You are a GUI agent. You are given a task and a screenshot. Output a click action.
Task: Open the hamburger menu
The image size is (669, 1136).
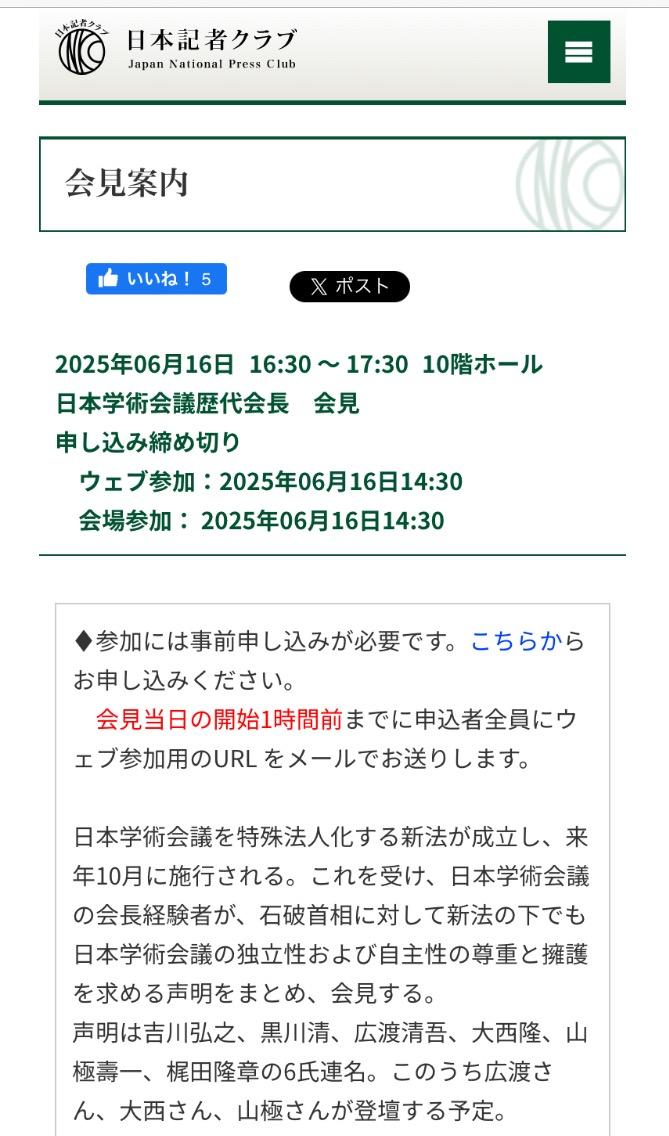tap(578, 52)
